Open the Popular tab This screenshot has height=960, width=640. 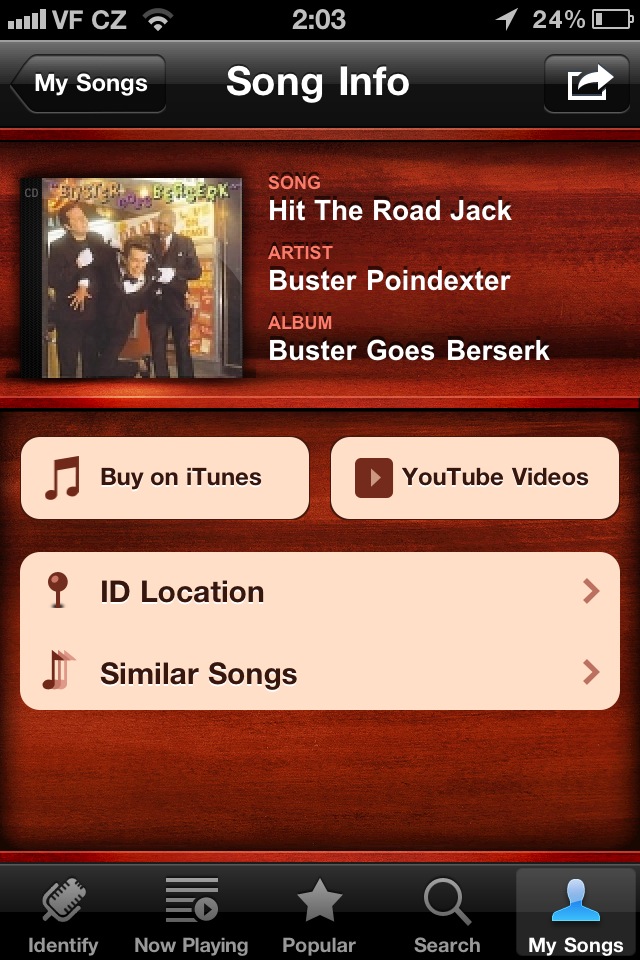click(319, 915)
